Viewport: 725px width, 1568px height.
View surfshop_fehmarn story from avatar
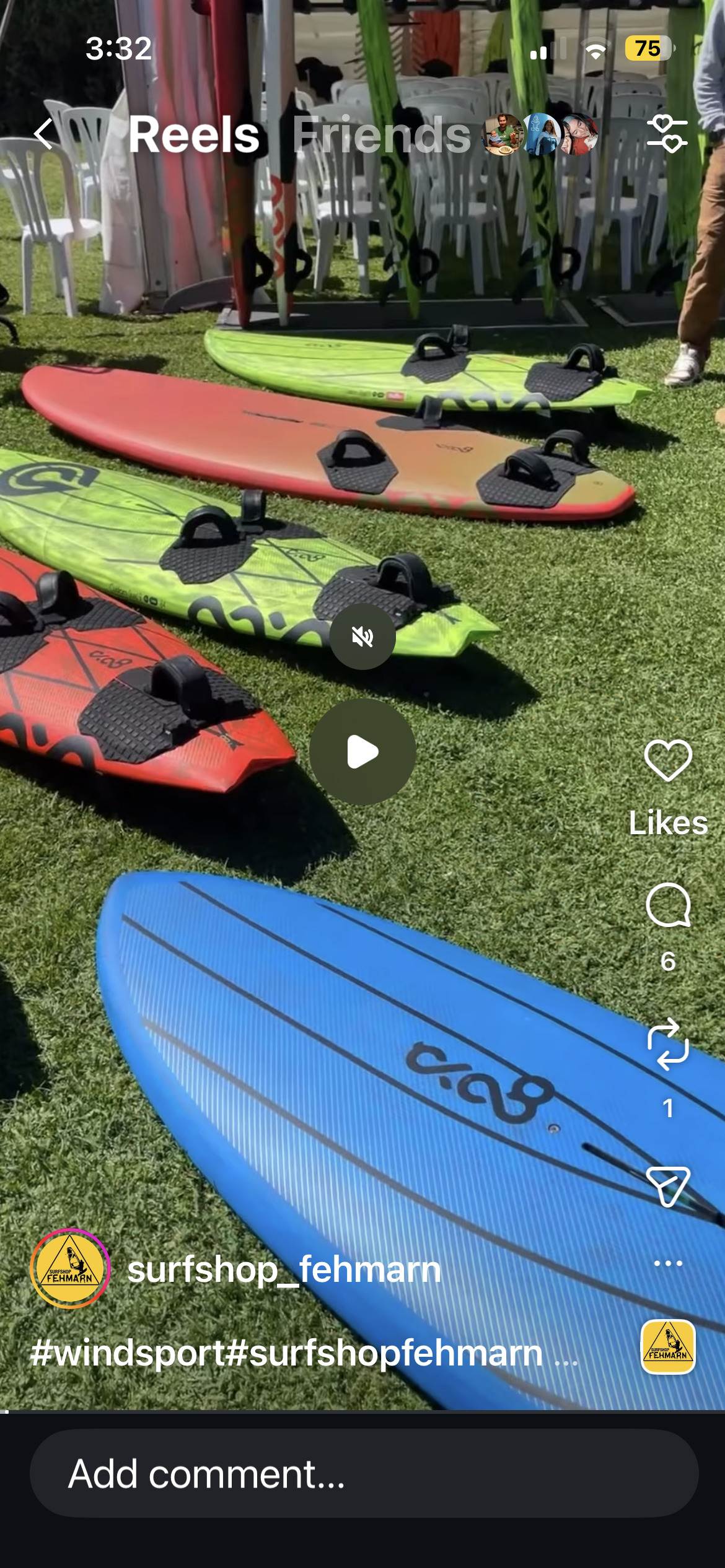pos(70,1268)
